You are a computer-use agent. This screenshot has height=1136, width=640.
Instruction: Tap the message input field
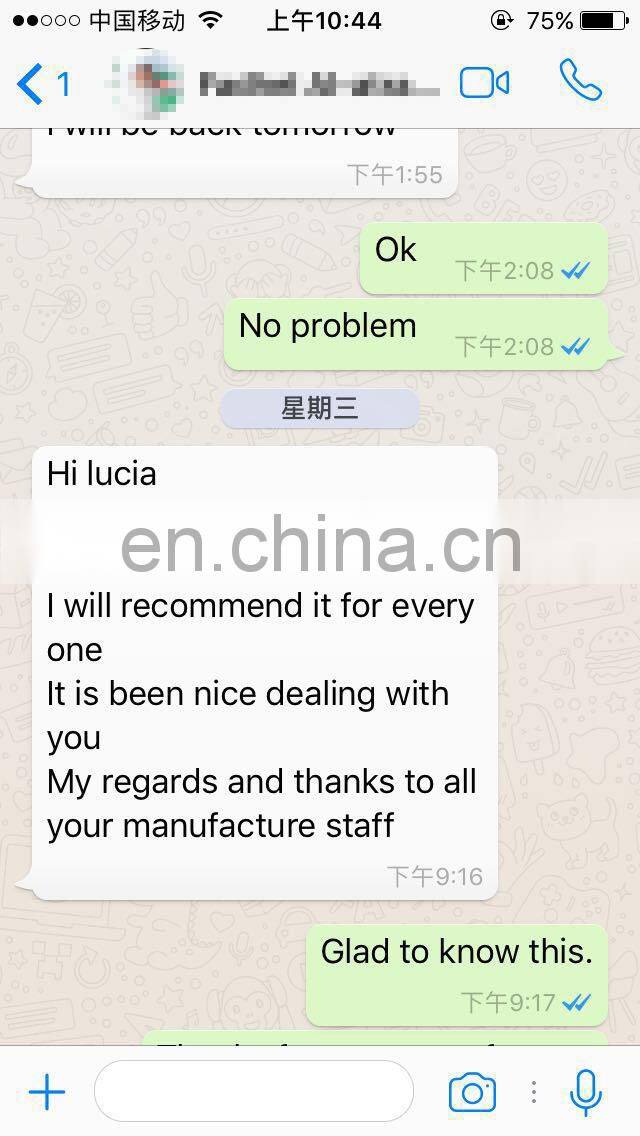[254, 1091]
